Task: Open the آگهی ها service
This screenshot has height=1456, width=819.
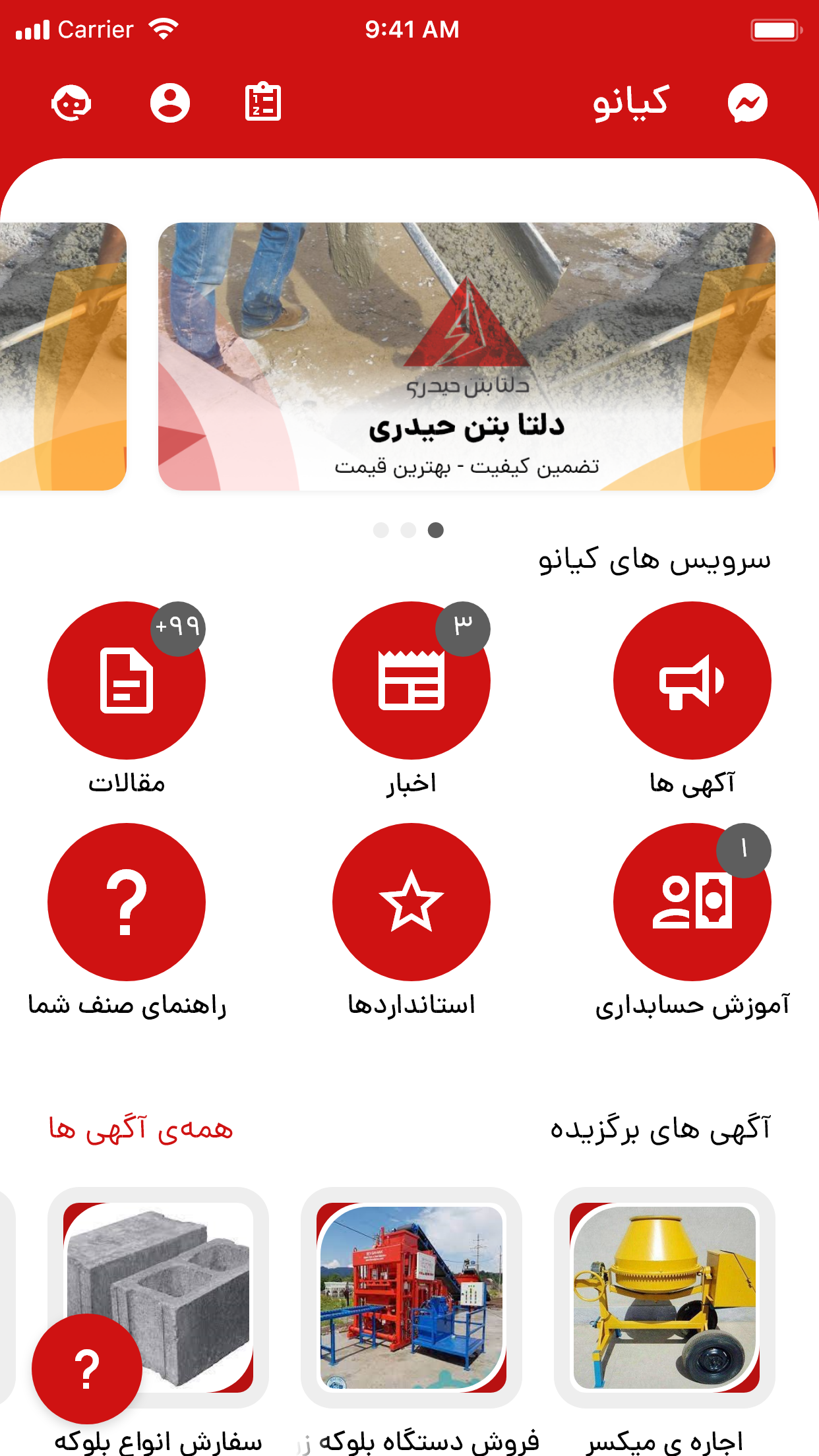Action: click(692, 680)
